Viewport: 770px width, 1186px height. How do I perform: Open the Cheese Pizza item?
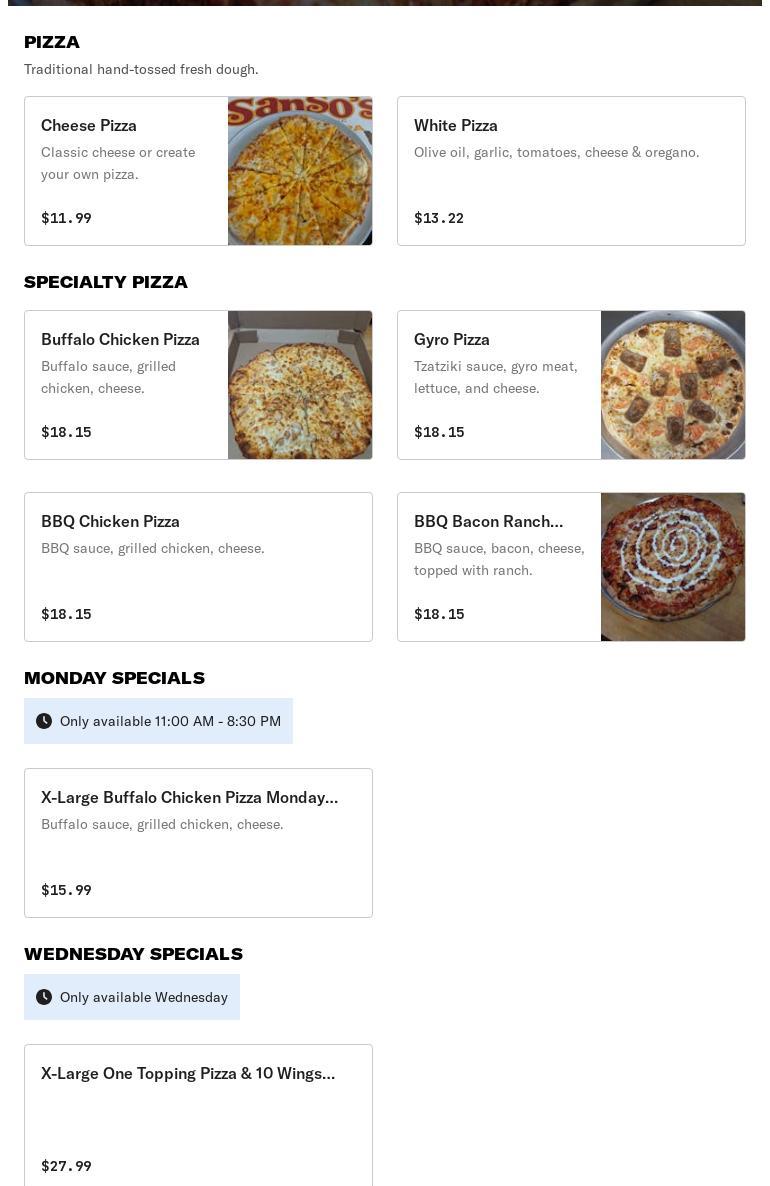tap(198, 171)
